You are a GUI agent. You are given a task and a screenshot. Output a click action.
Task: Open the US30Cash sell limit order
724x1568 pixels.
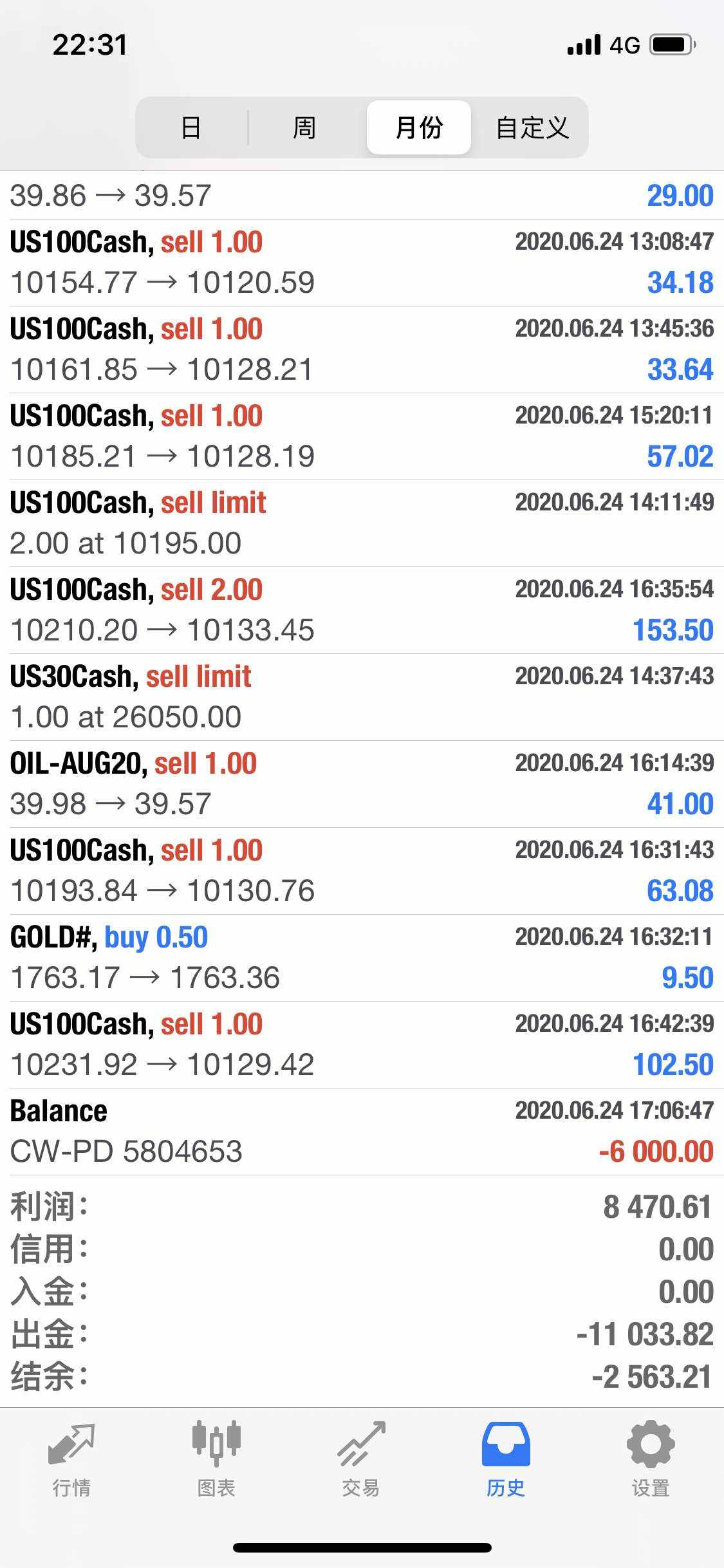362,697
